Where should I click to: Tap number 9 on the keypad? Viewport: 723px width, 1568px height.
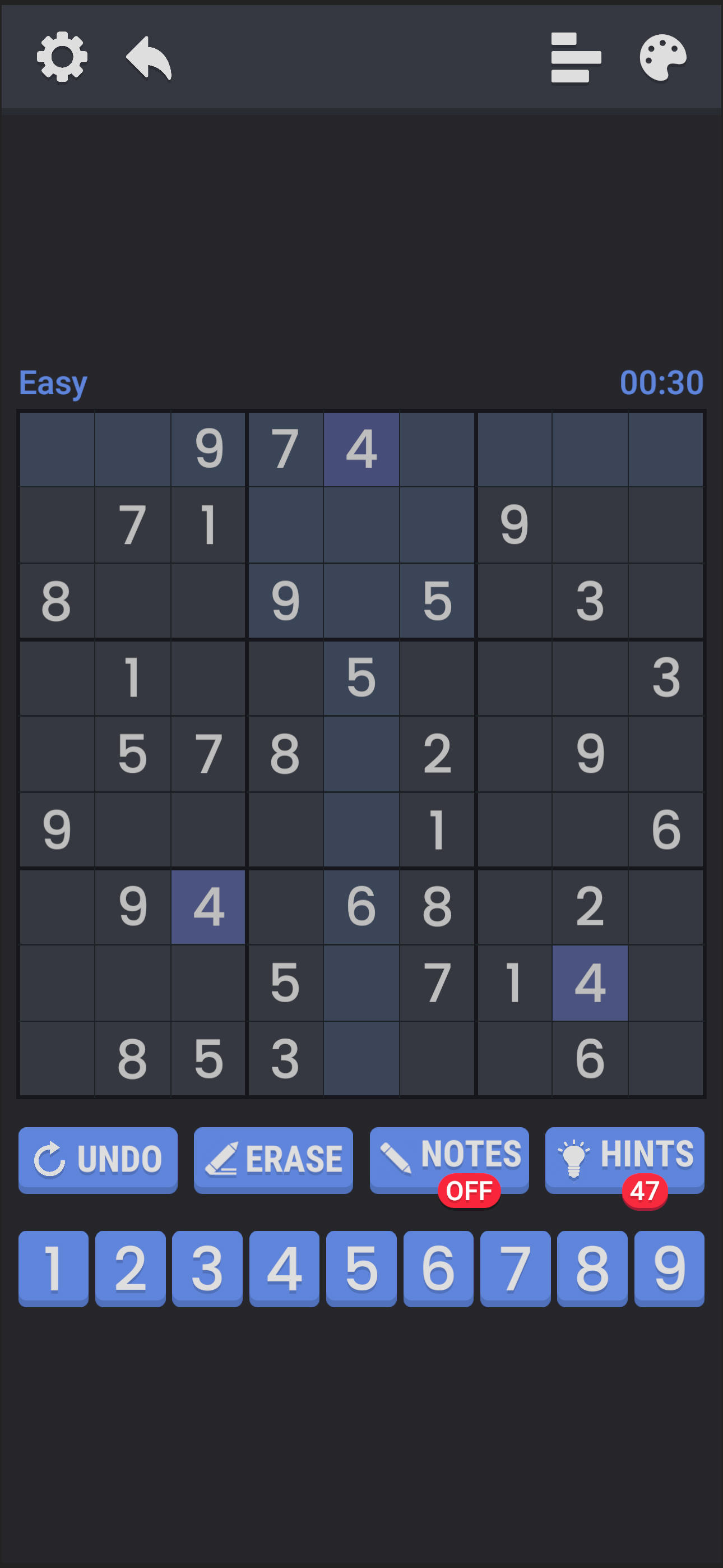point(669,1268)
